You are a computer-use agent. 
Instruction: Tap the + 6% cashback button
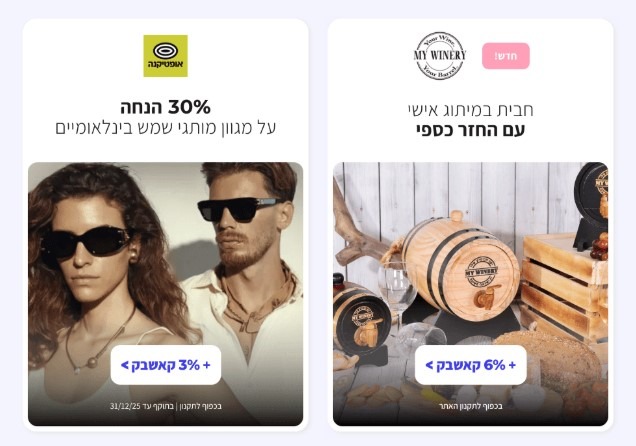(x=470, y=365)
